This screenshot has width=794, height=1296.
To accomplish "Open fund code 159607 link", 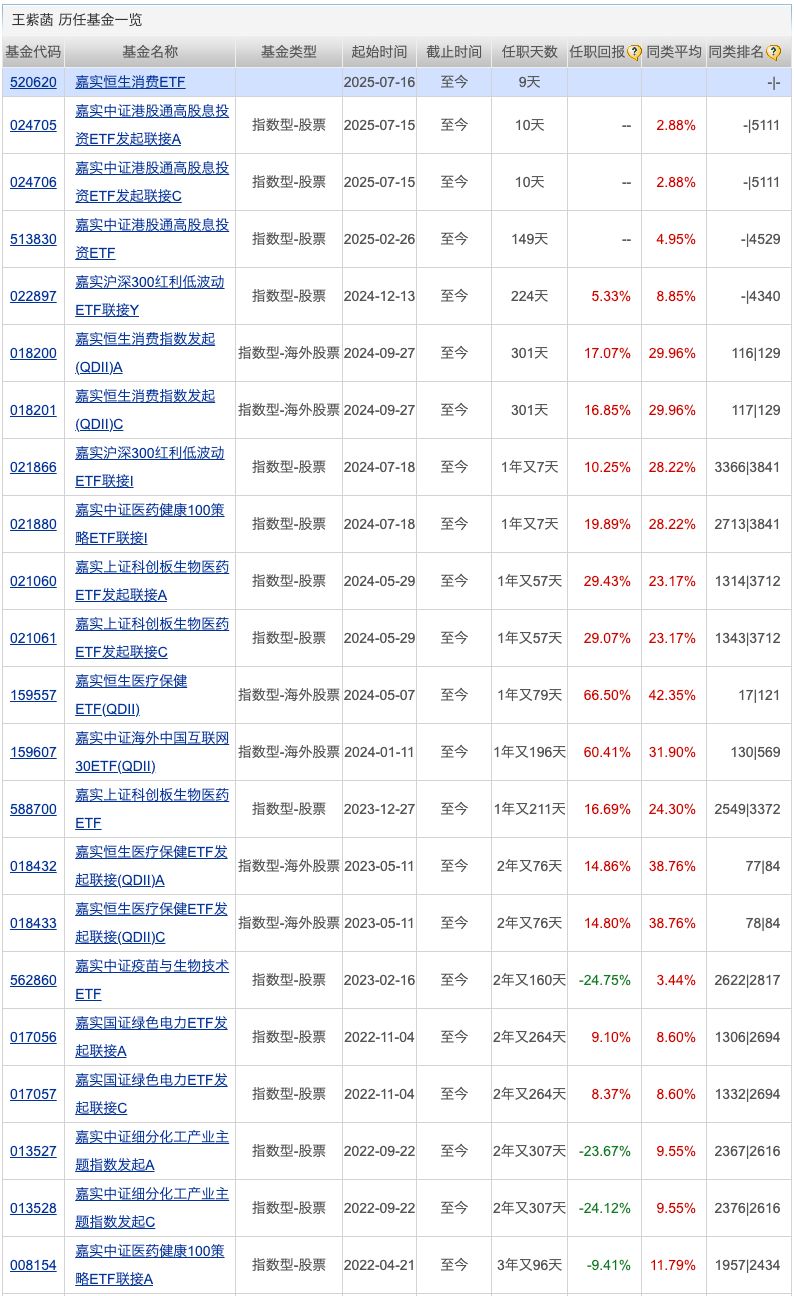I will [x=33, y=752].
